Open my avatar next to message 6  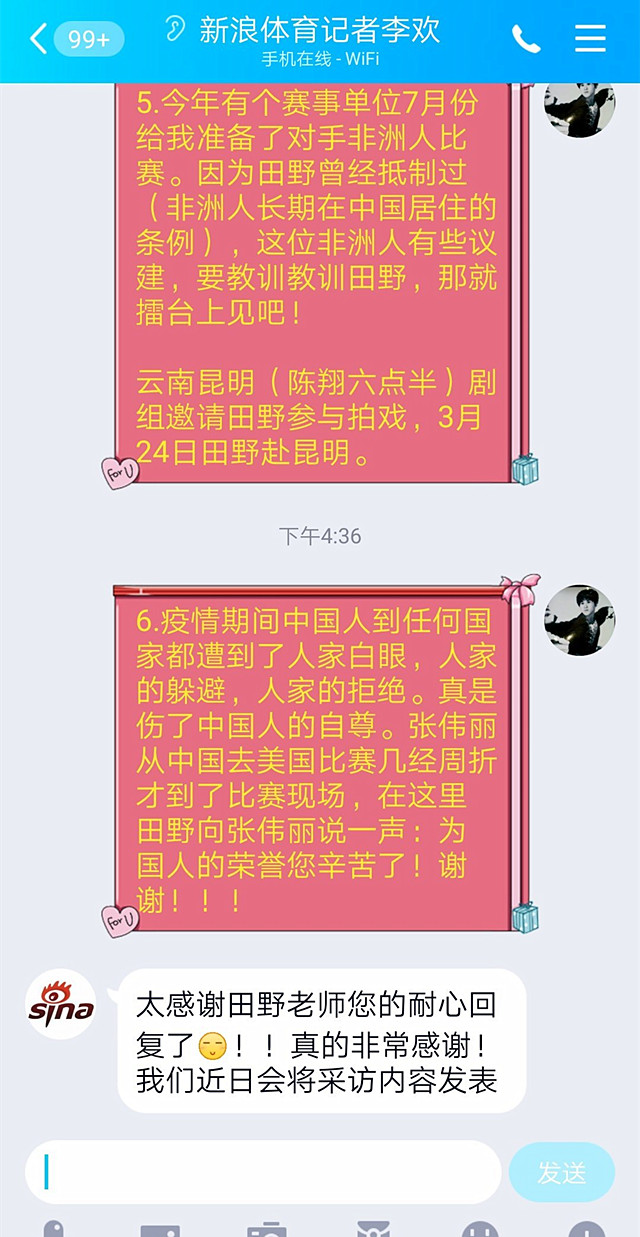coord(579,620)
